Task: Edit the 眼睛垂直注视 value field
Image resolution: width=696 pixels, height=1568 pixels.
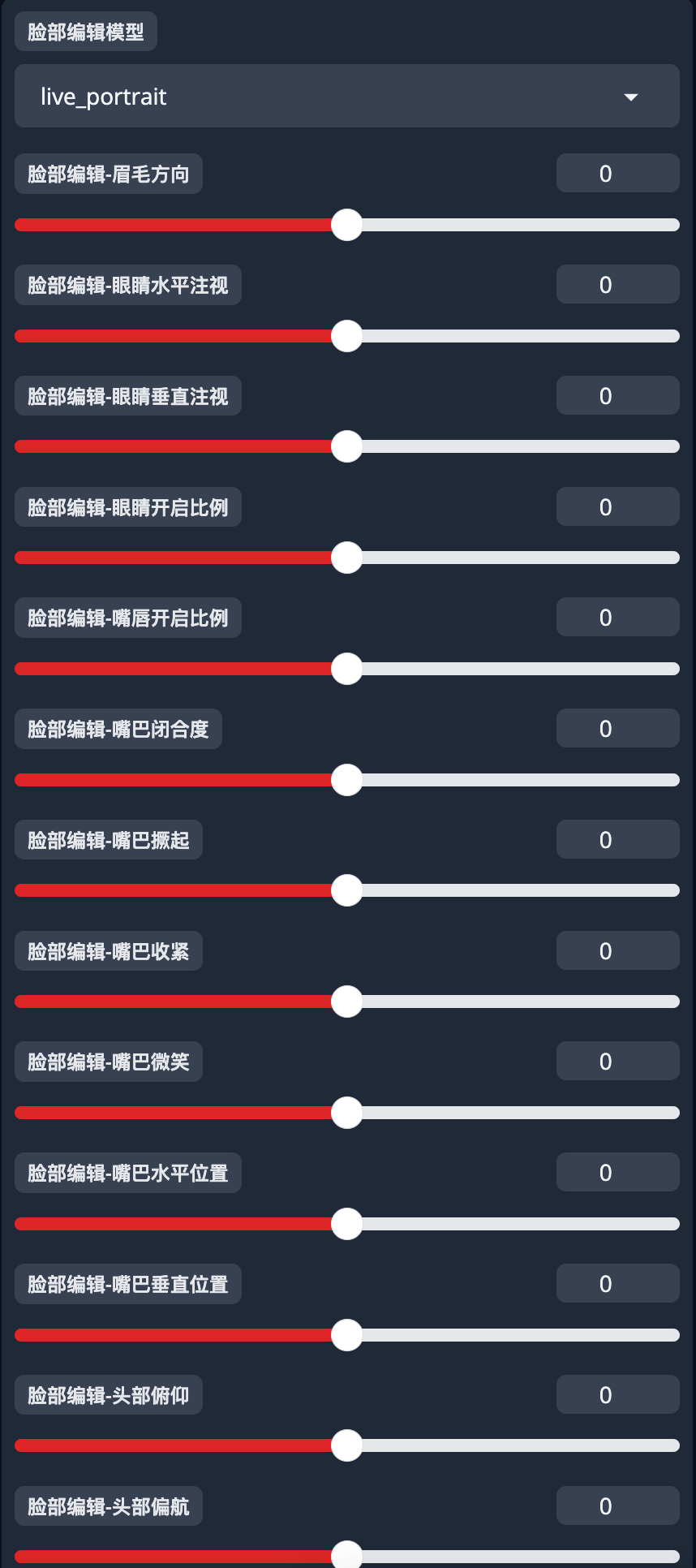Action: [617, 396]
